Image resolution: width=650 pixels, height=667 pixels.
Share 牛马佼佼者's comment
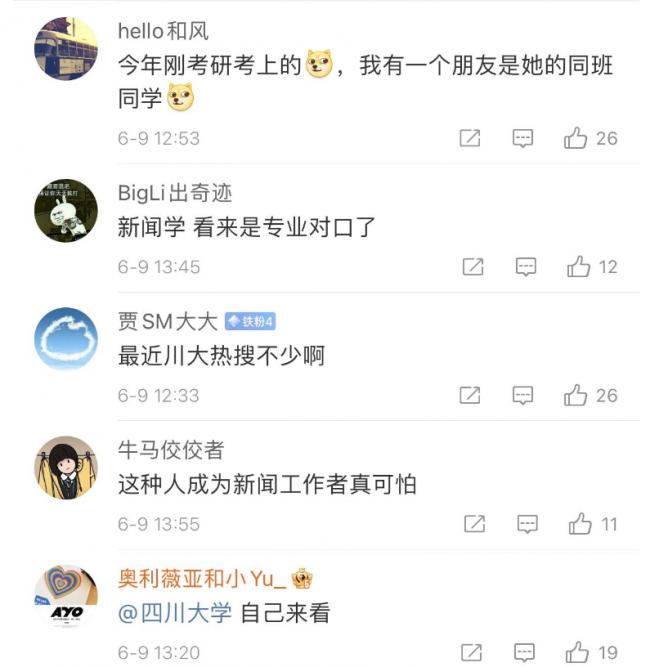pyautogui.click(x=475, y=524)
